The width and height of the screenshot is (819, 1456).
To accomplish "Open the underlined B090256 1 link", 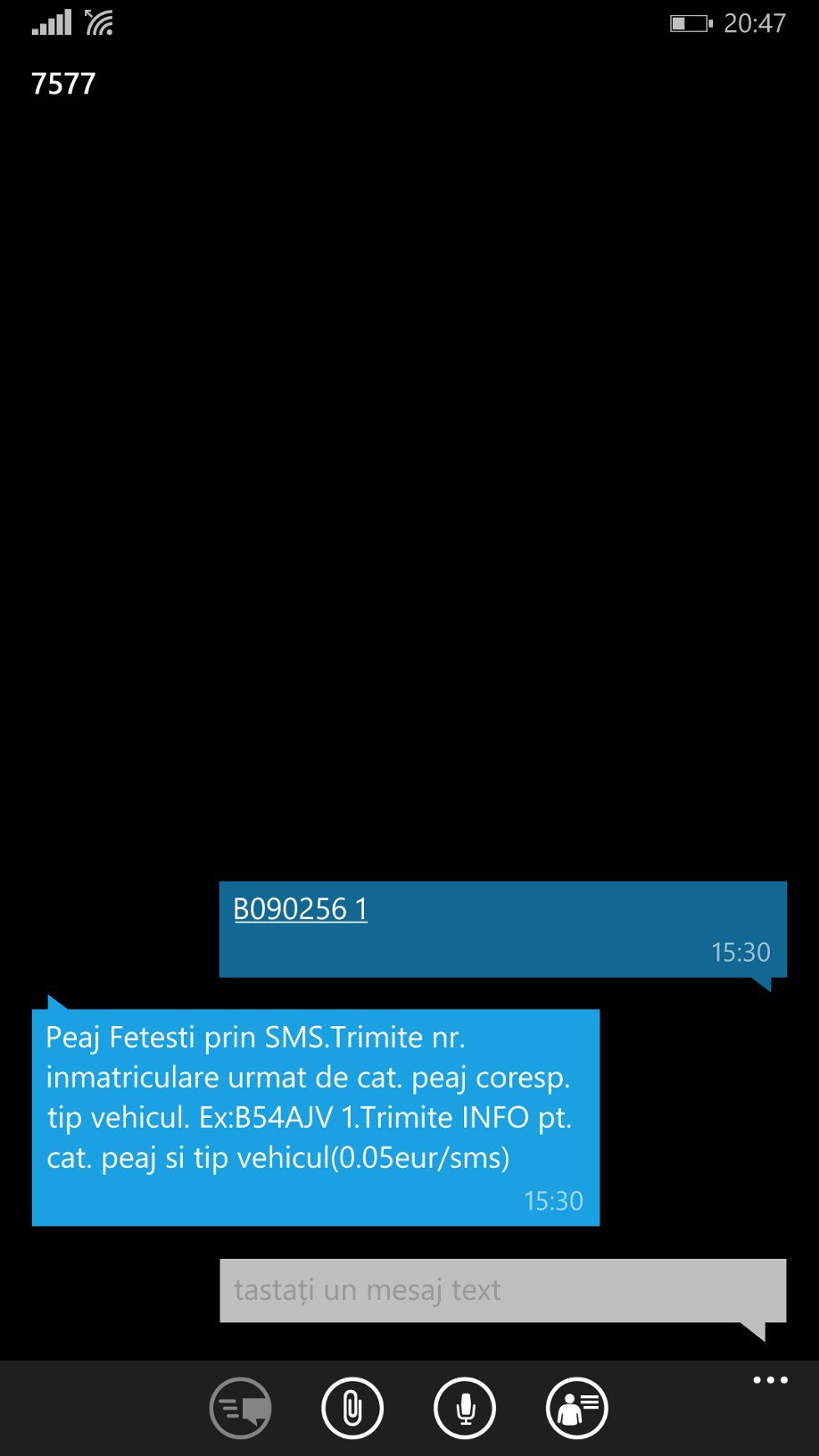I will pyautogui.click(x=300, y=909).
